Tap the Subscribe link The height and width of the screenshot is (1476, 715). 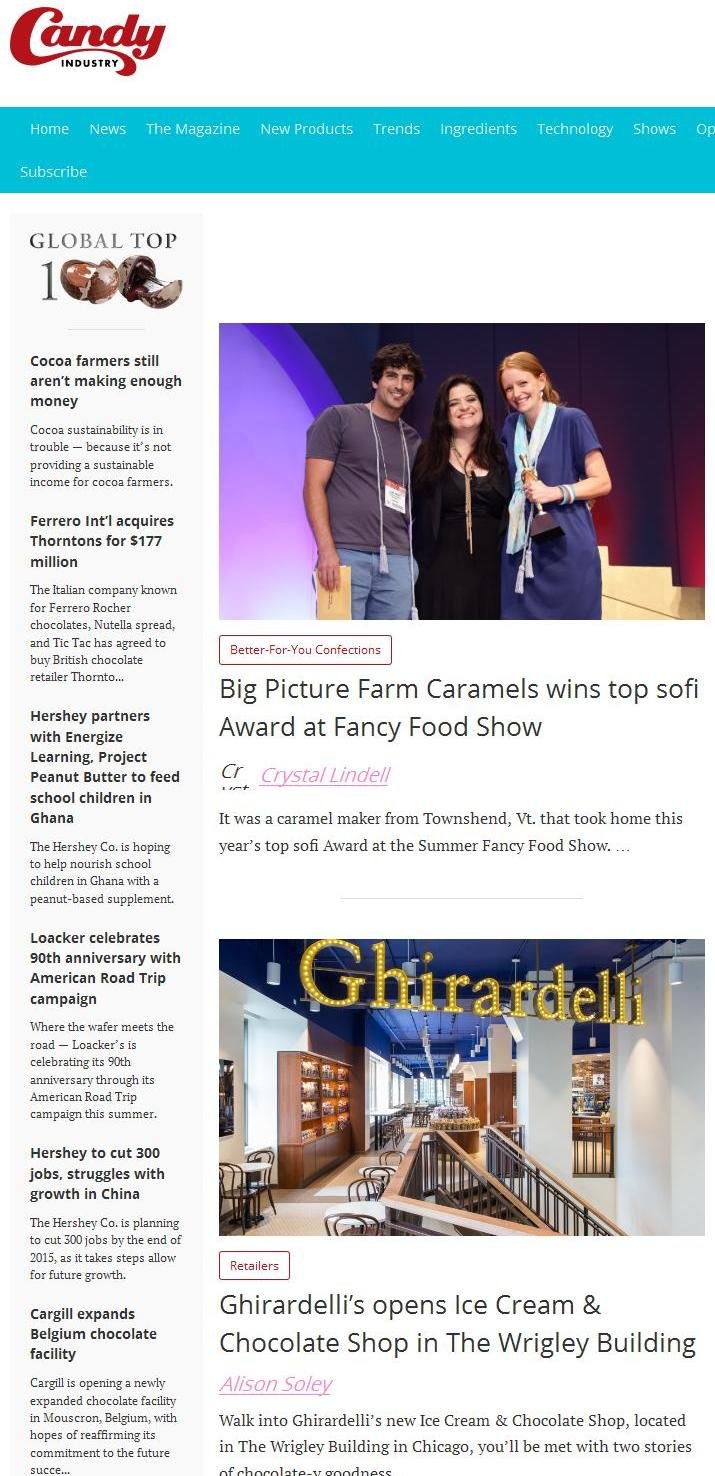click(x=53, y=172)
